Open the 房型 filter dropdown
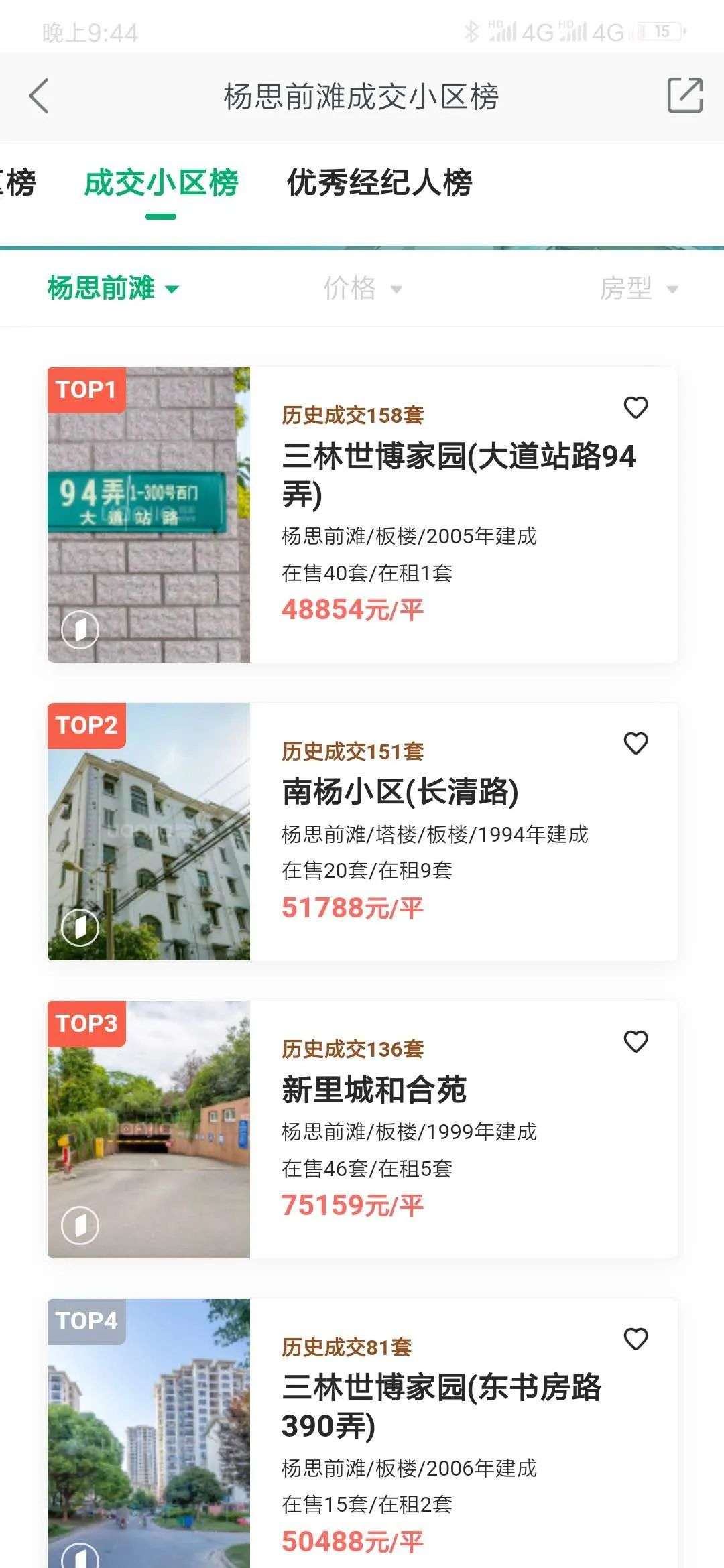The image size is (724, 1568). click(x=638, y=289)
